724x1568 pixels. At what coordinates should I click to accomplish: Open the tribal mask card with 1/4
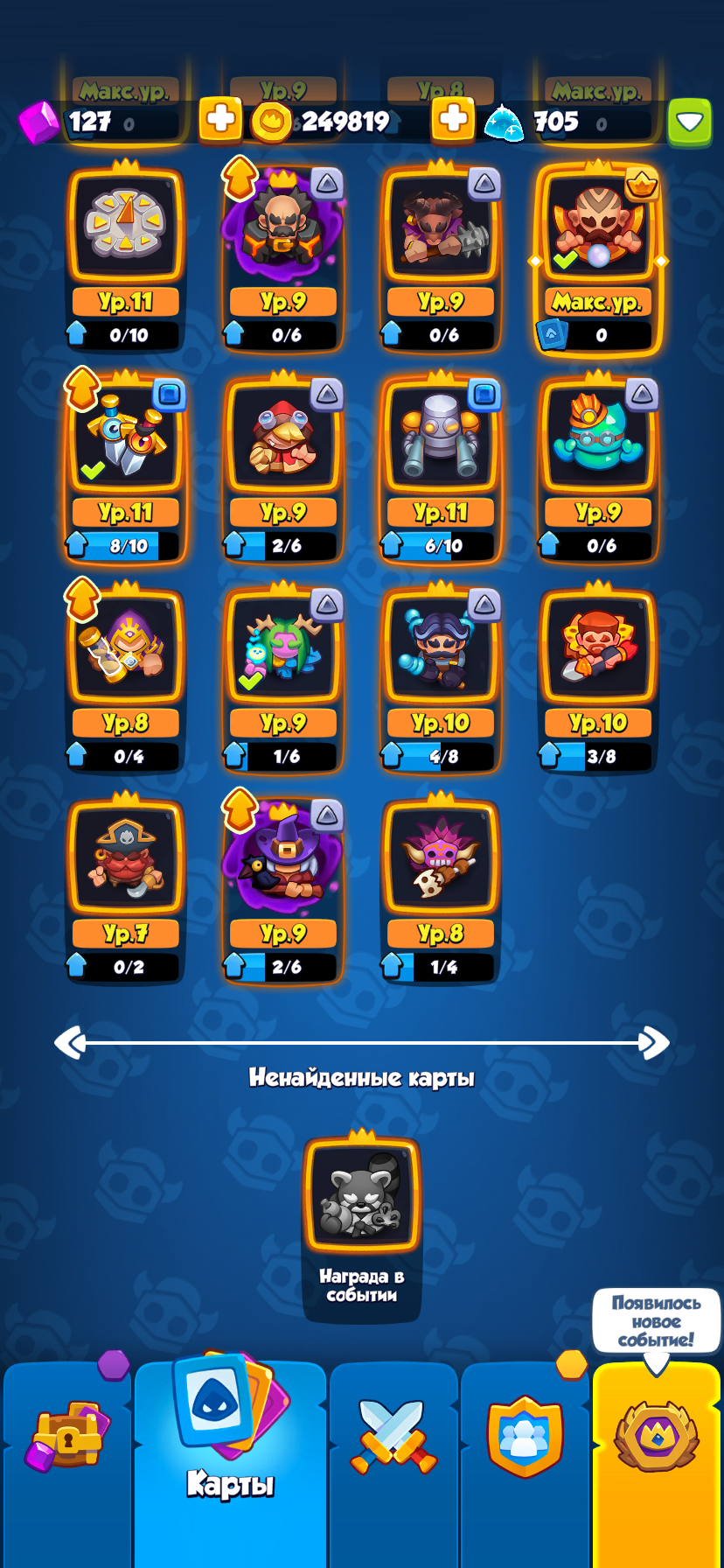441,859
